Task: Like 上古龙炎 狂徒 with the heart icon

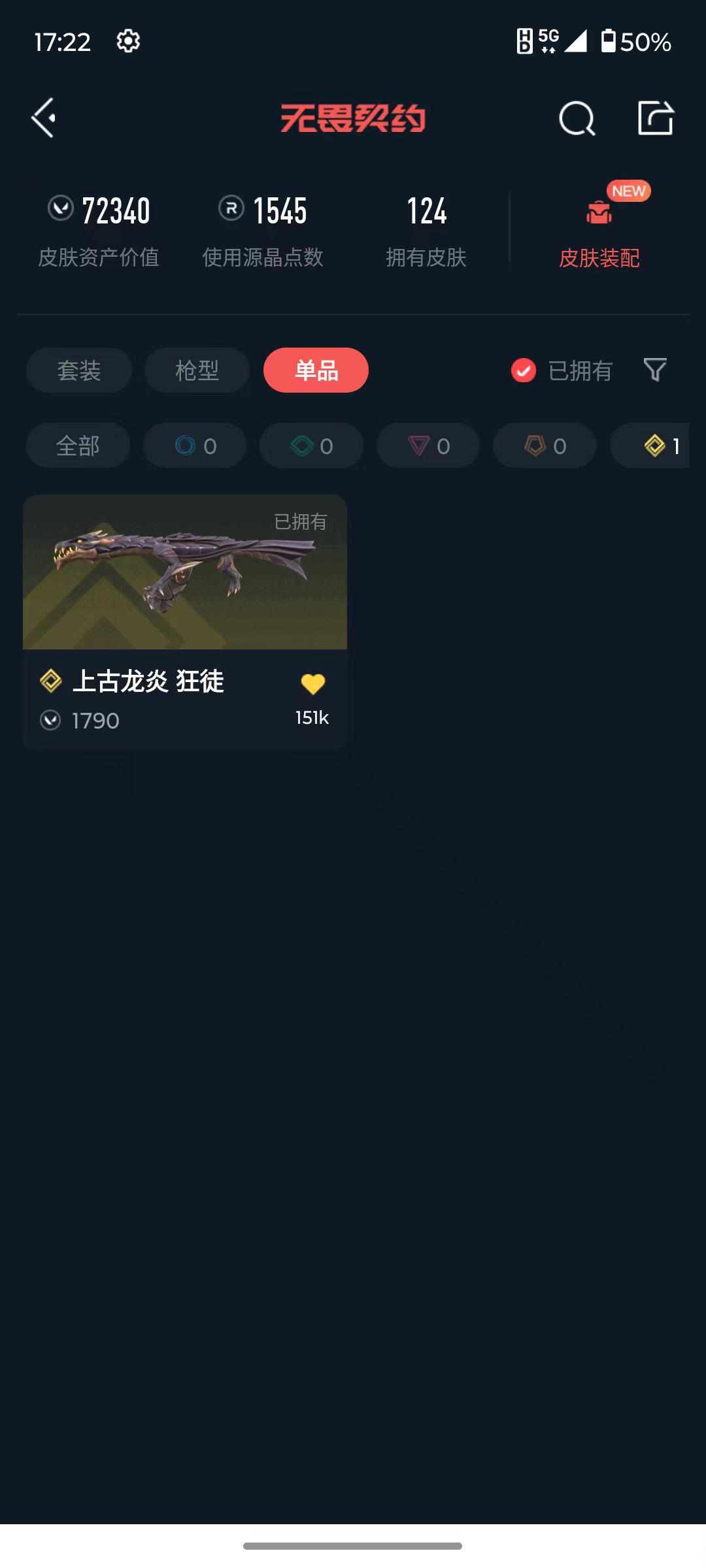Action: click(312, 684)
